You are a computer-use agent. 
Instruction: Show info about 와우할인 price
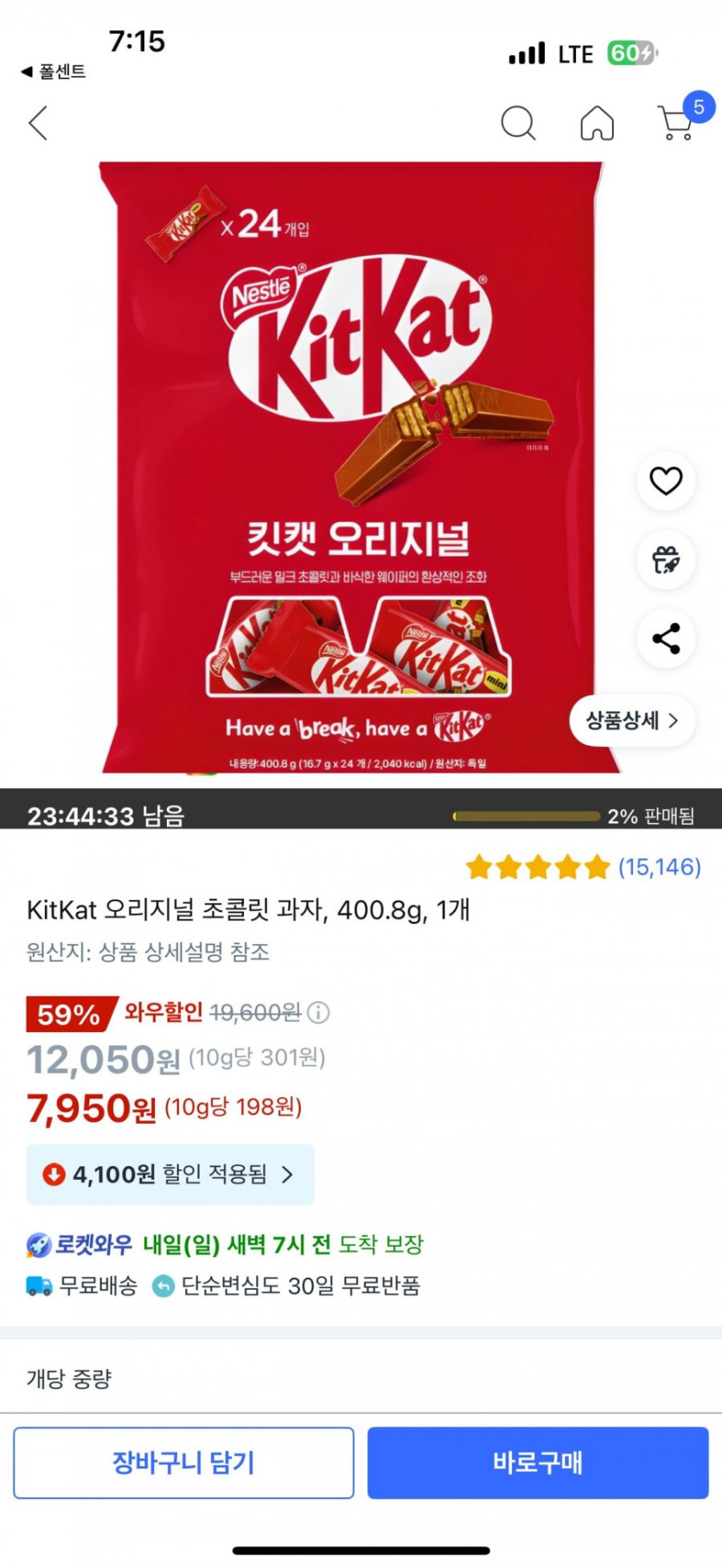point(319,1012)
